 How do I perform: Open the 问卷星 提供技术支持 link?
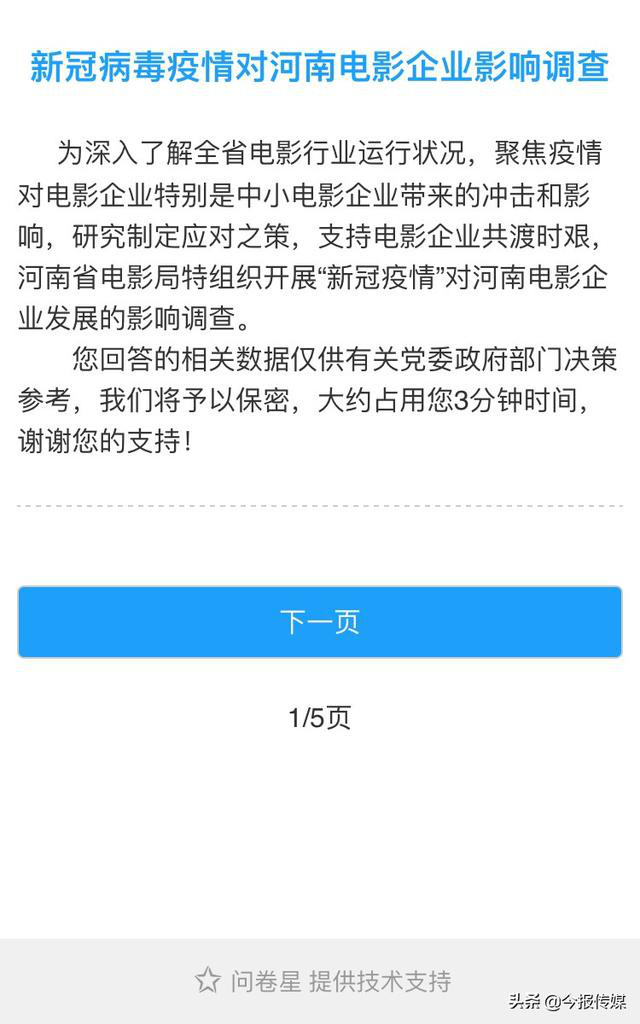(323, 981)
